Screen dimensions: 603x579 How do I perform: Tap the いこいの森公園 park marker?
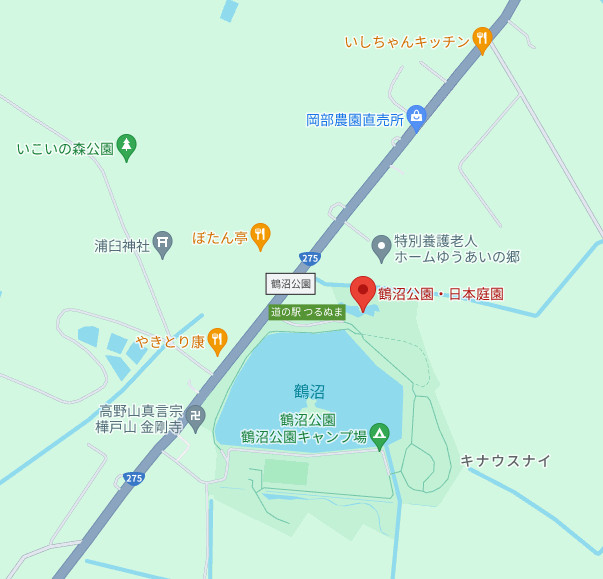point(126,147)
